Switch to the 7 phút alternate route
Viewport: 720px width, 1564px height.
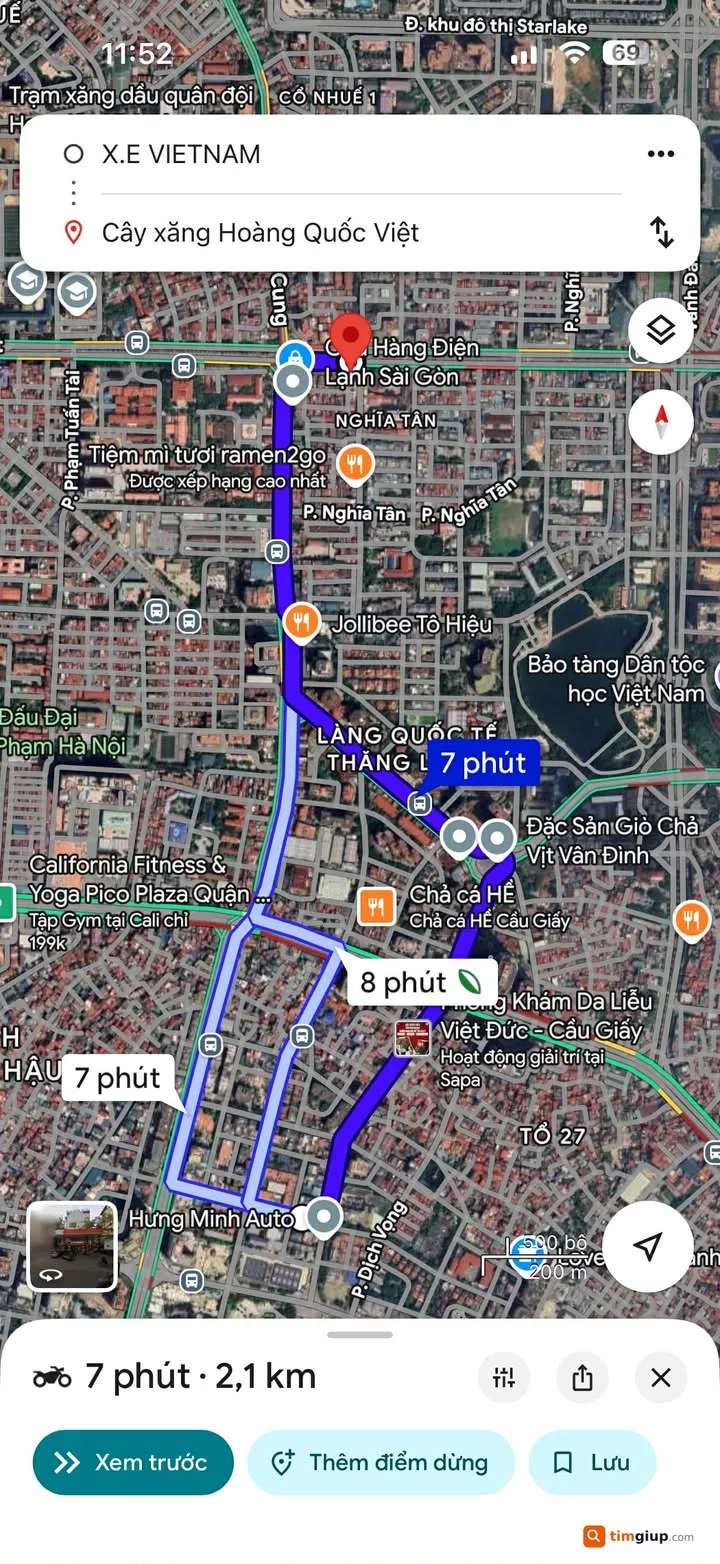click(117, 1078)
